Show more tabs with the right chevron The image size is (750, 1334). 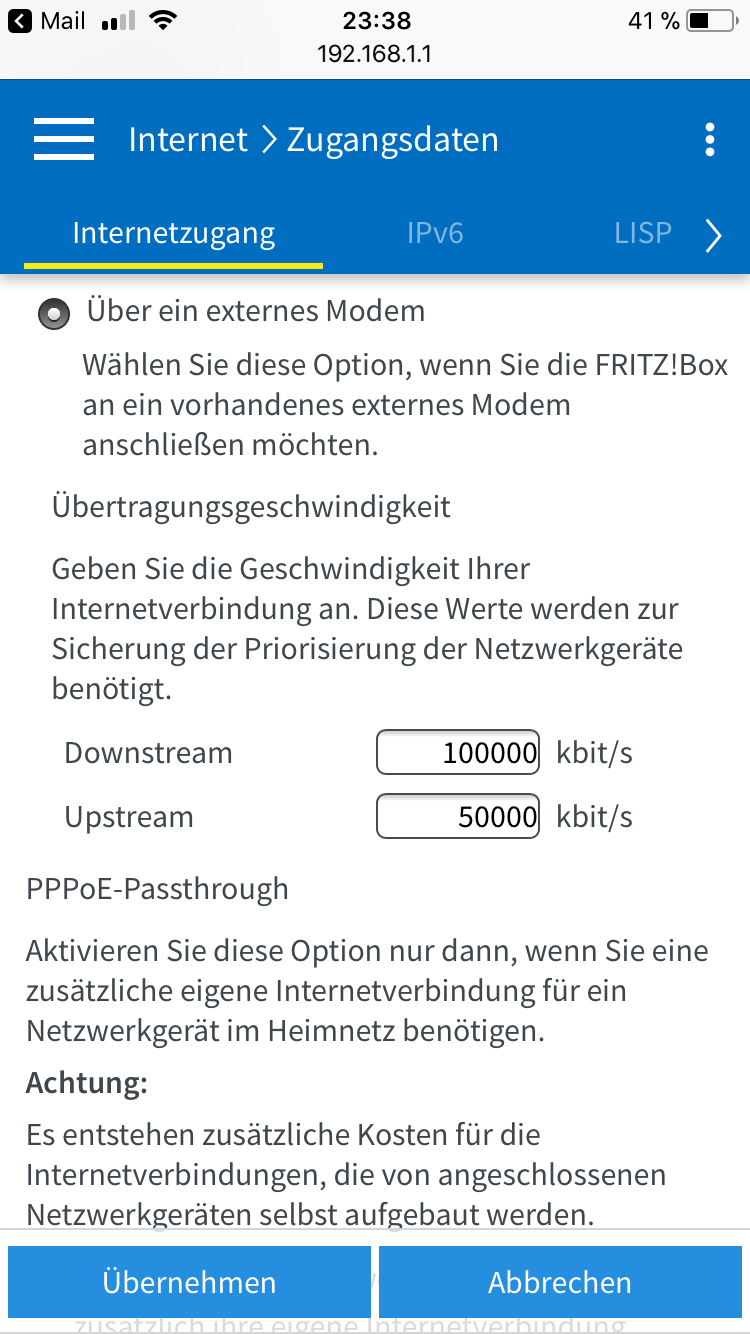(713, 236)
